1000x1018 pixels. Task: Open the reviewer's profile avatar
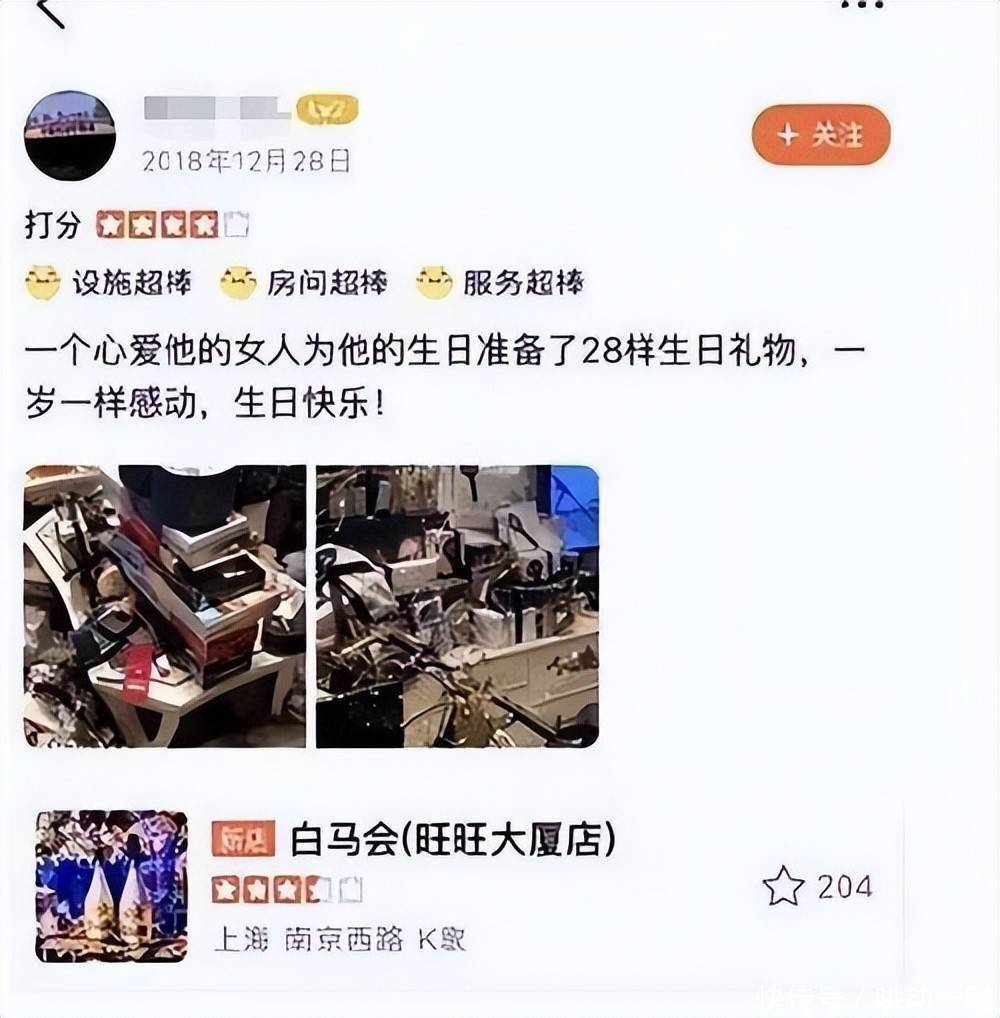pyautogui.click(x=70, y=135)
